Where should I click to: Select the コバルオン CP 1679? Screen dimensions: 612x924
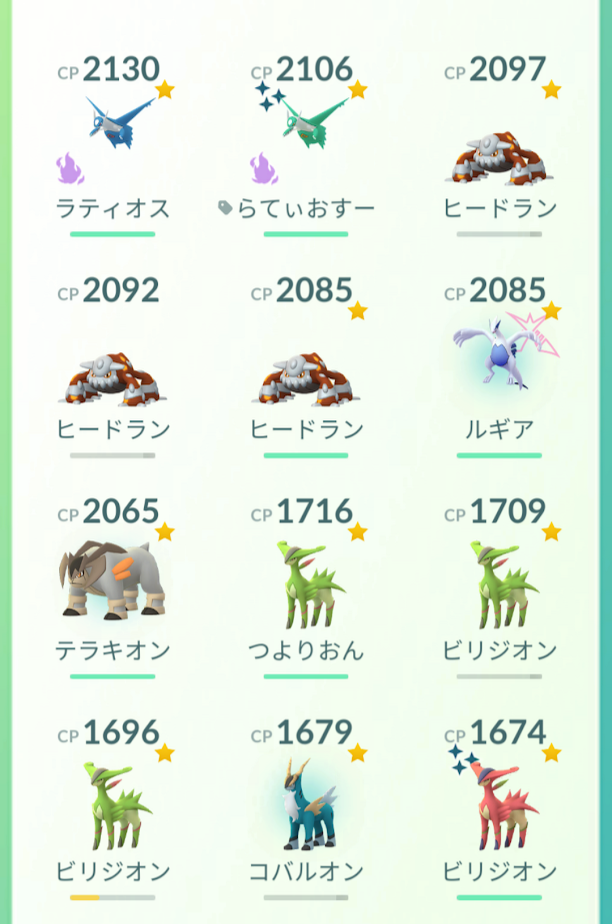(x=306, y=805)
